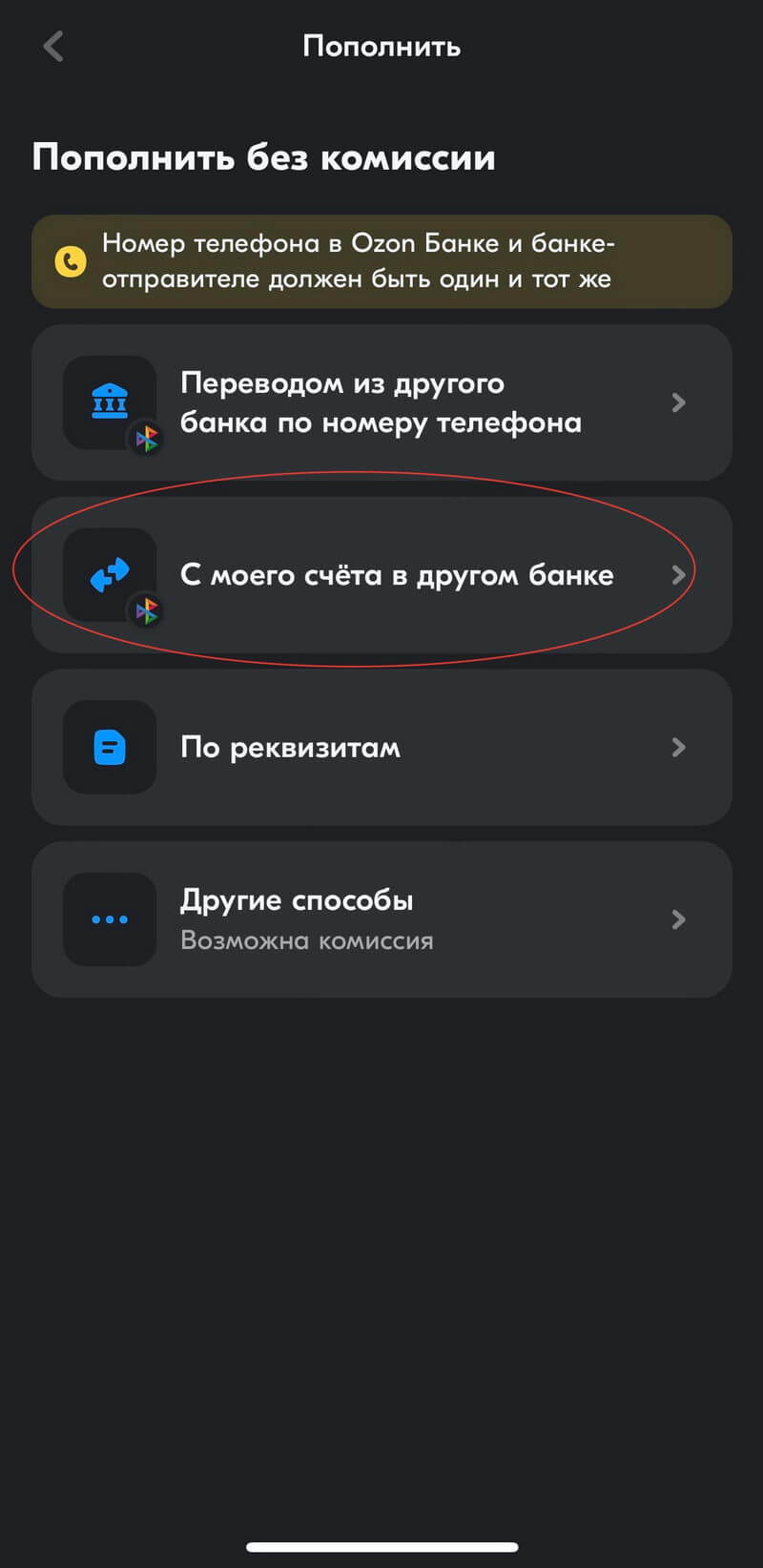Open 'Другие способы' options

click(381, 919)
